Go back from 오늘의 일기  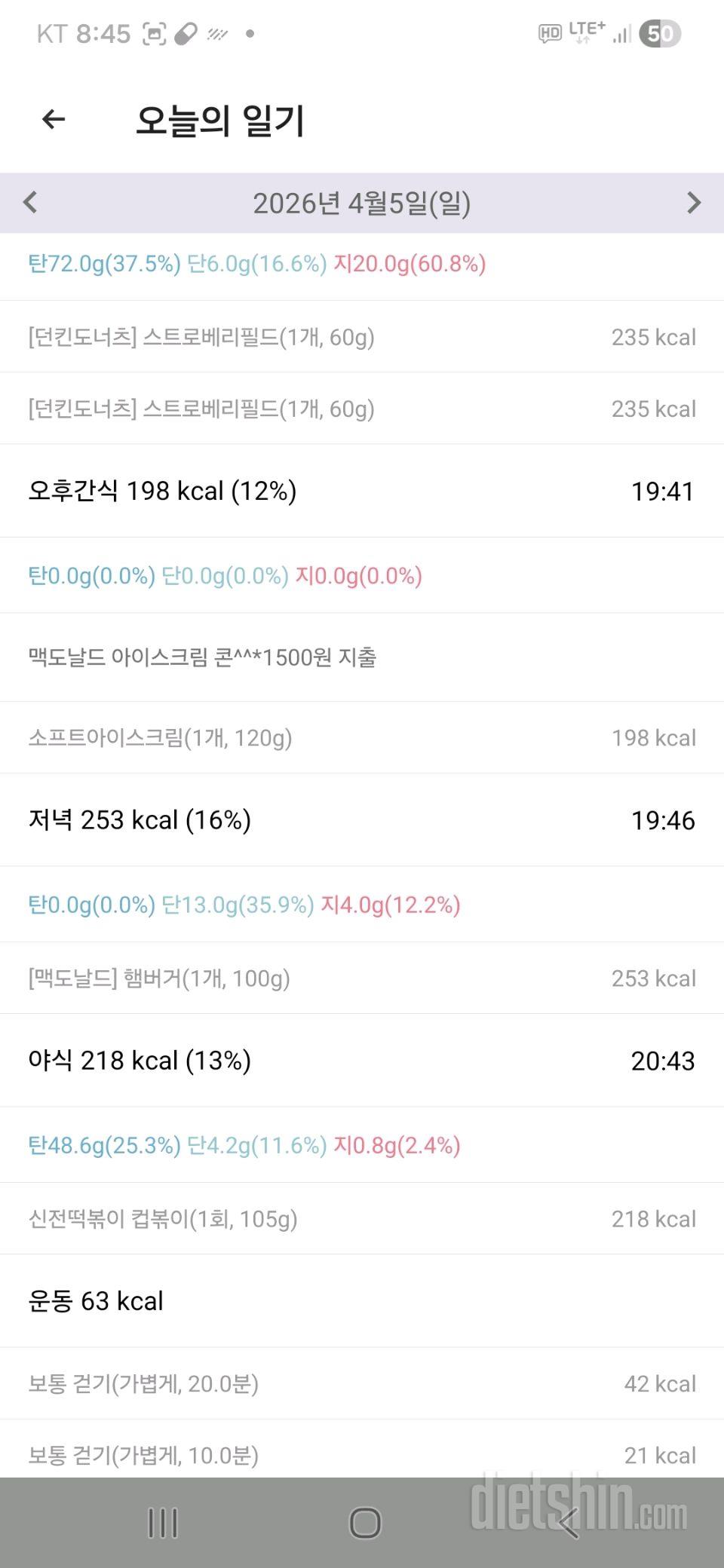click(53, 119)
